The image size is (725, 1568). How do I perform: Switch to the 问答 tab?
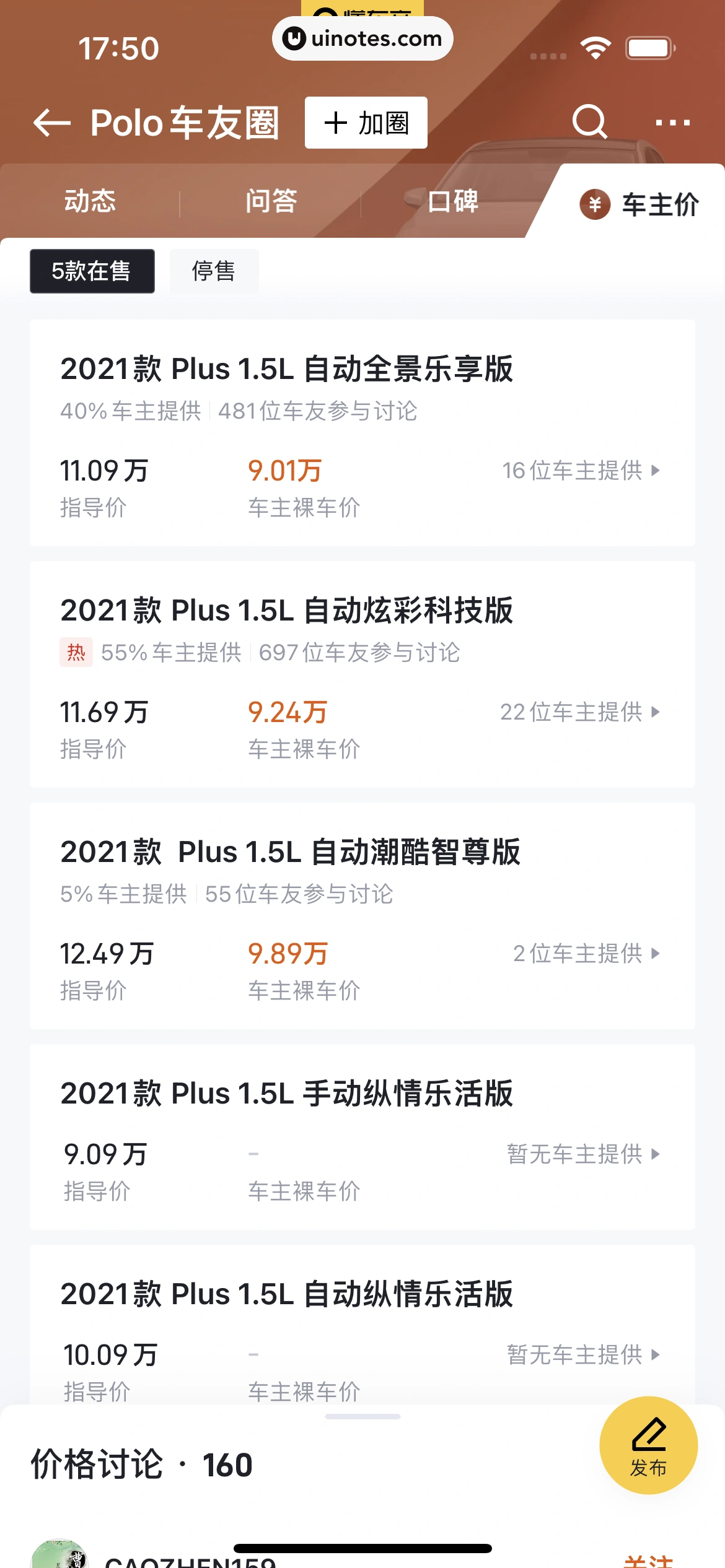(x=271, y=201)
